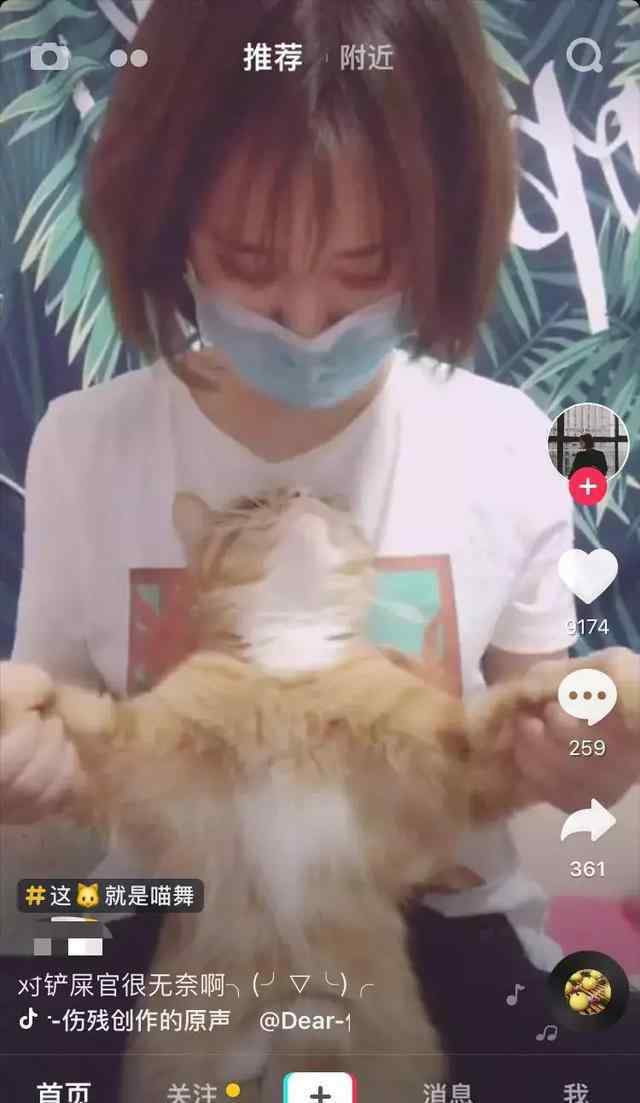
Task: Switch to the 附近 tab
Action: pyautogui.click(x=366, y=58)
